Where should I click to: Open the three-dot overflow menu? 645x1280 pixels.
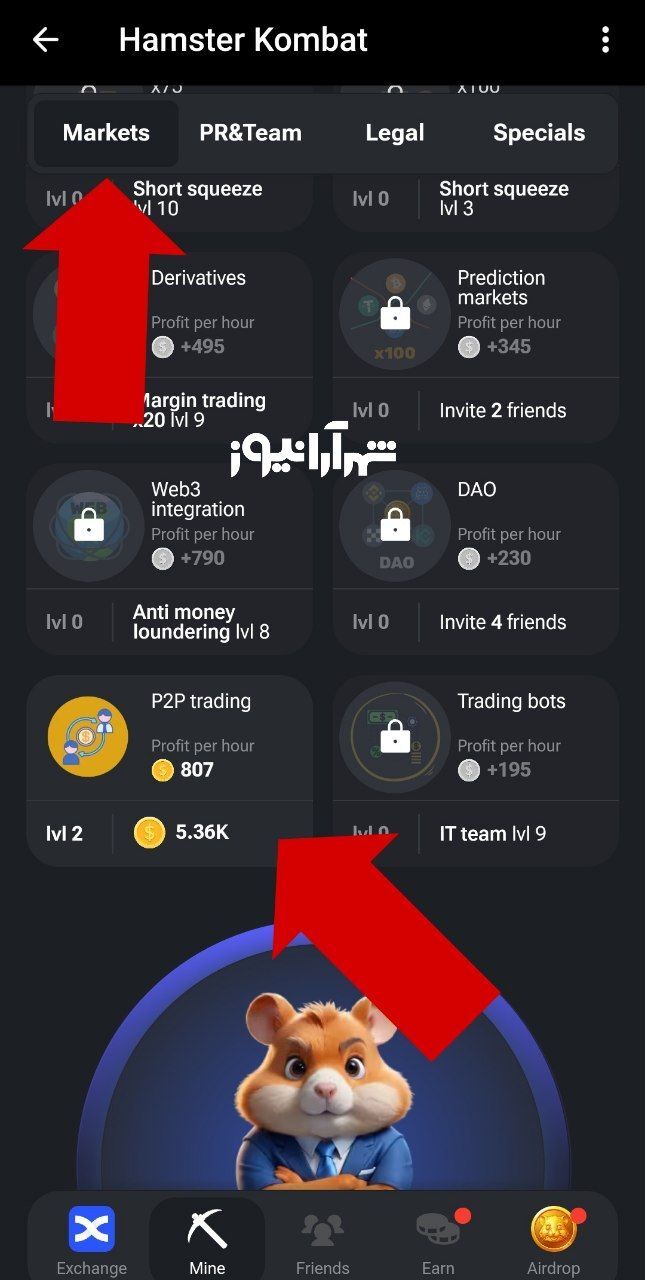[x=605, y=40]
